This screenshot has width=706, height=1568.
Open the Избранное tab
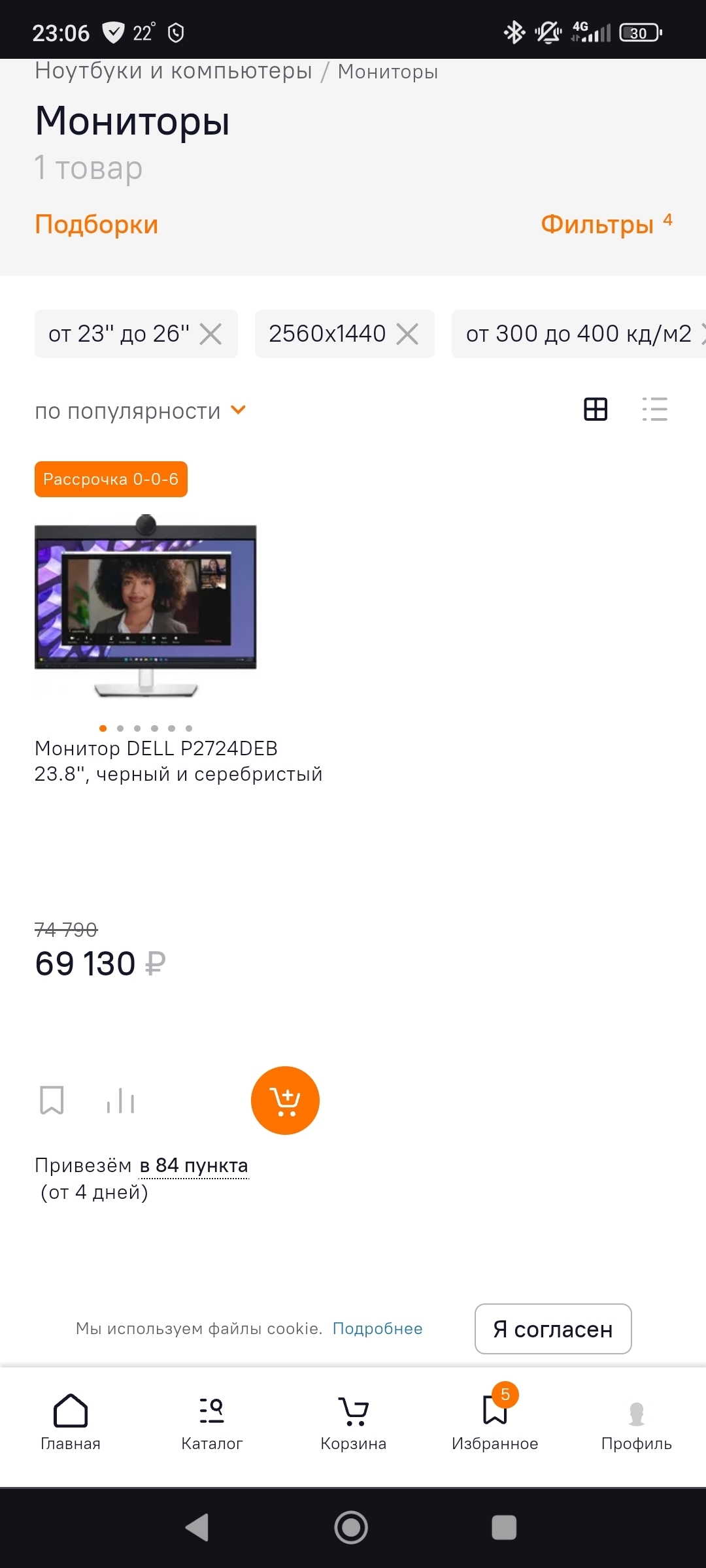click(495, 1420)
